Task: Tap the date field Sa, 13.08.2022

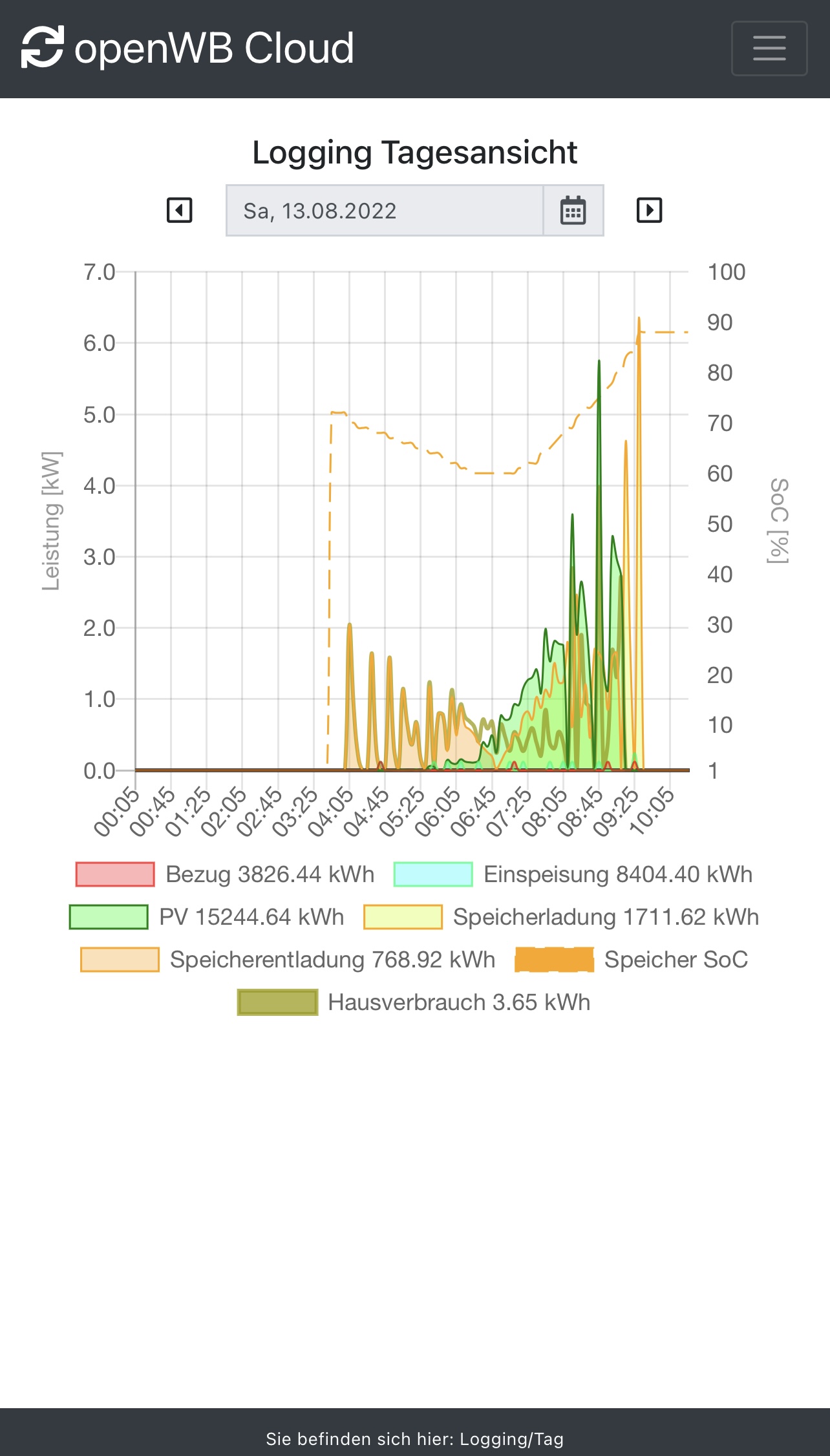Action: [385, 211]
